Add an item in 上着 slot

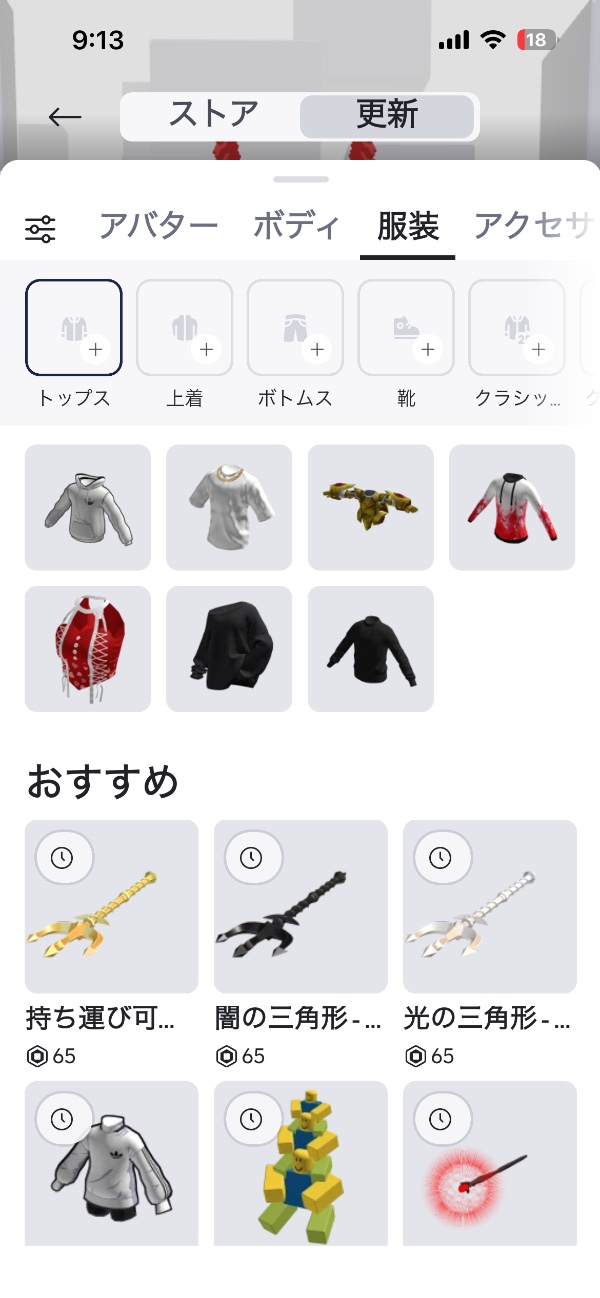tap(185, 327)
